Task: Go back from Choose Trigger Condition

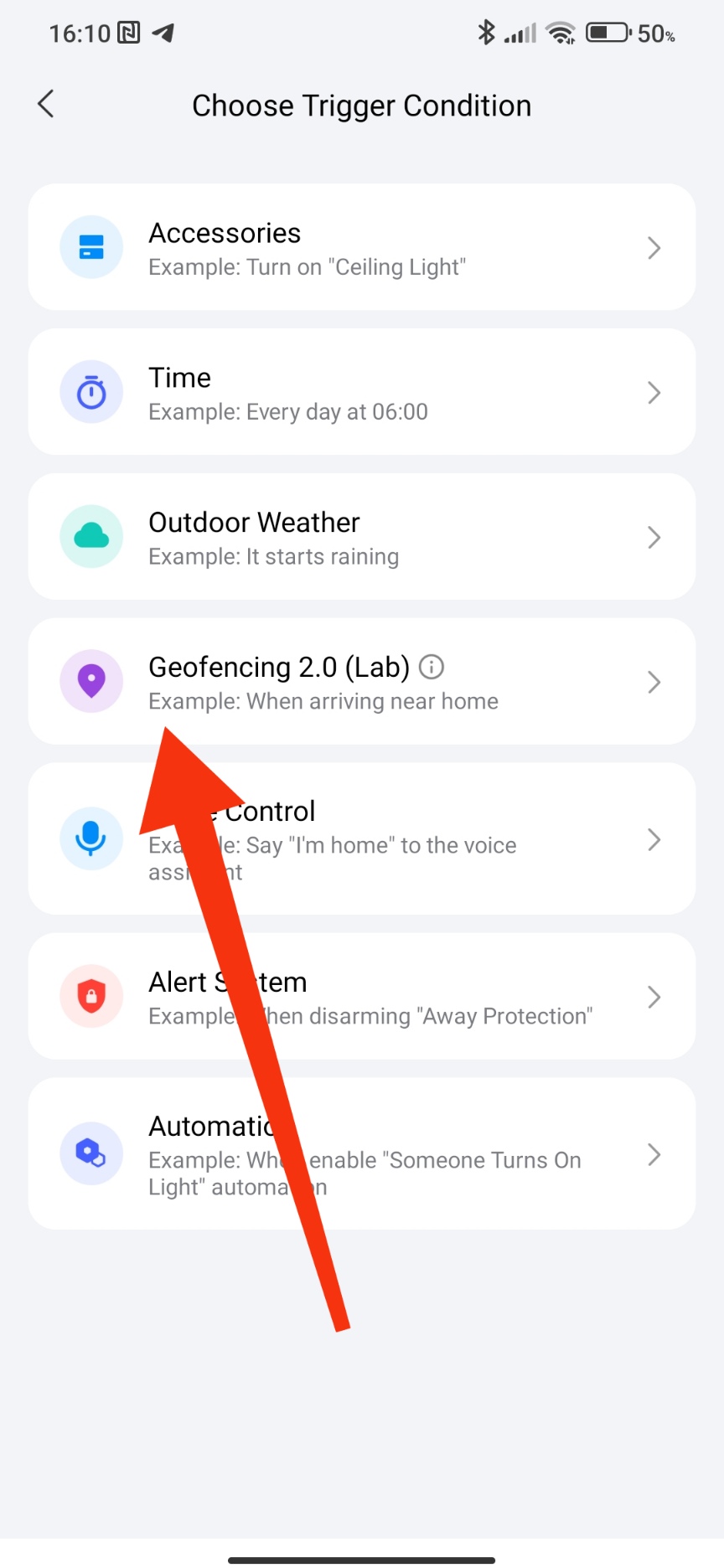Action: click(x=46, y=105)
